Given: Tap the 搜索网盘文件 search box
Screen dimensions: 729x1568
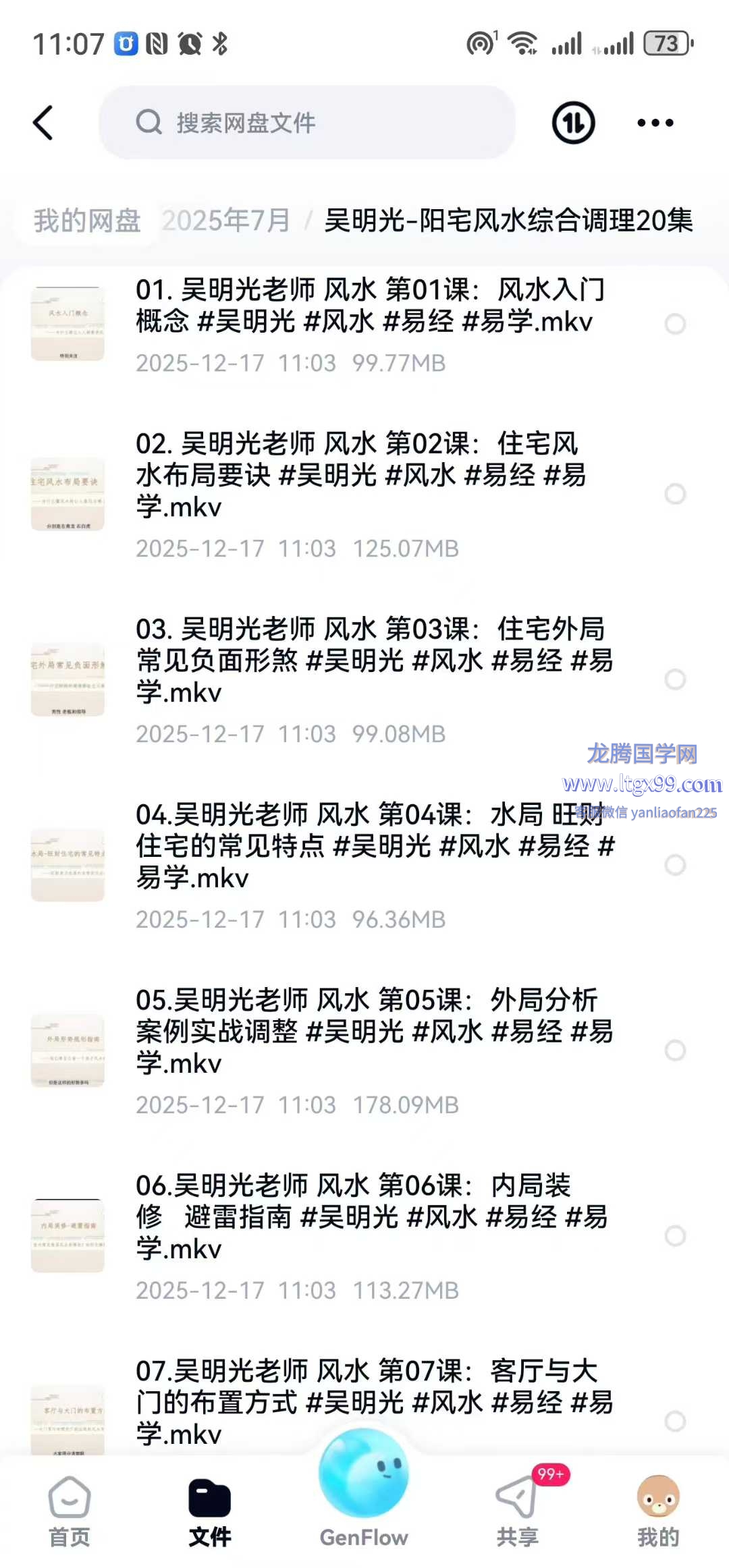Looking at the screenshot, I should click(307, 123).
